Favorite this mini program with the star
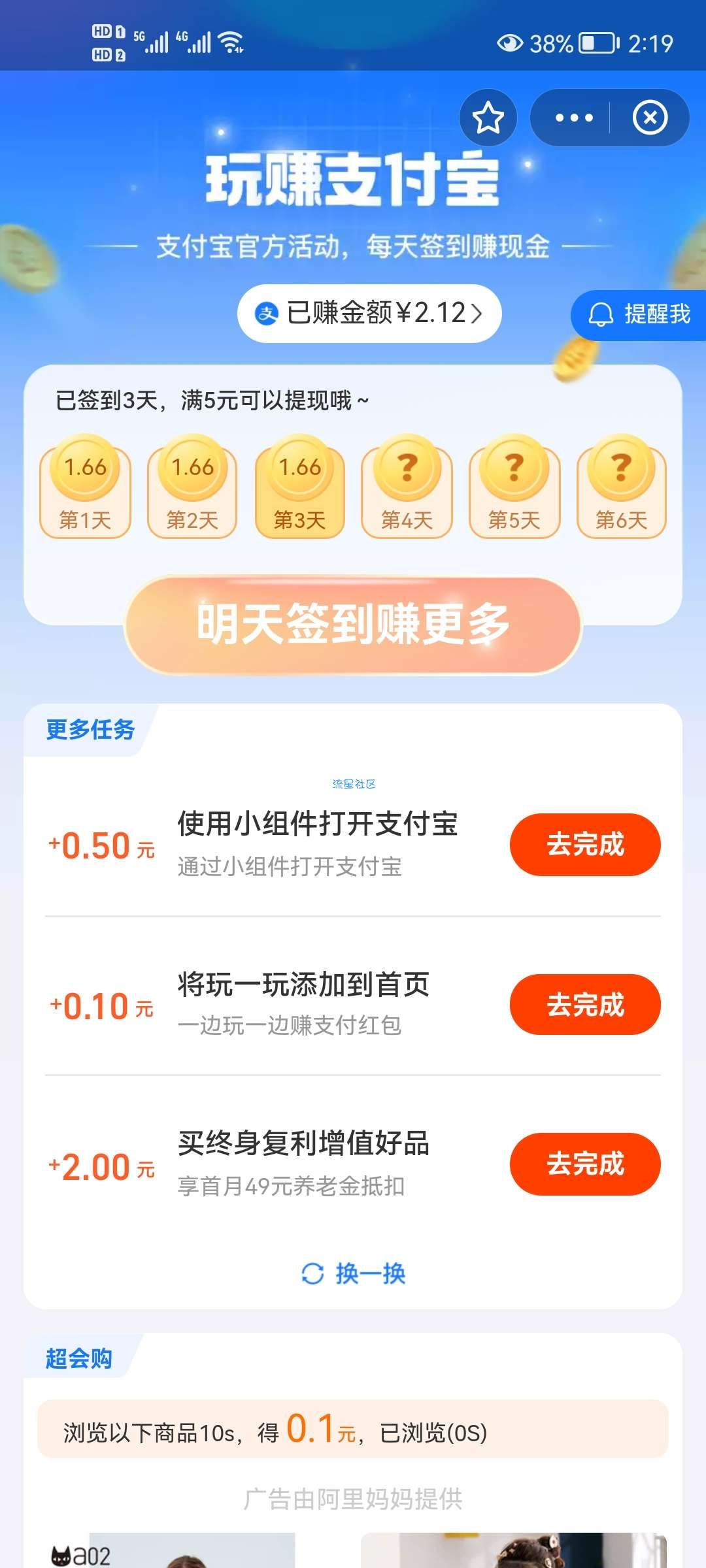 (x=488, y=118)
